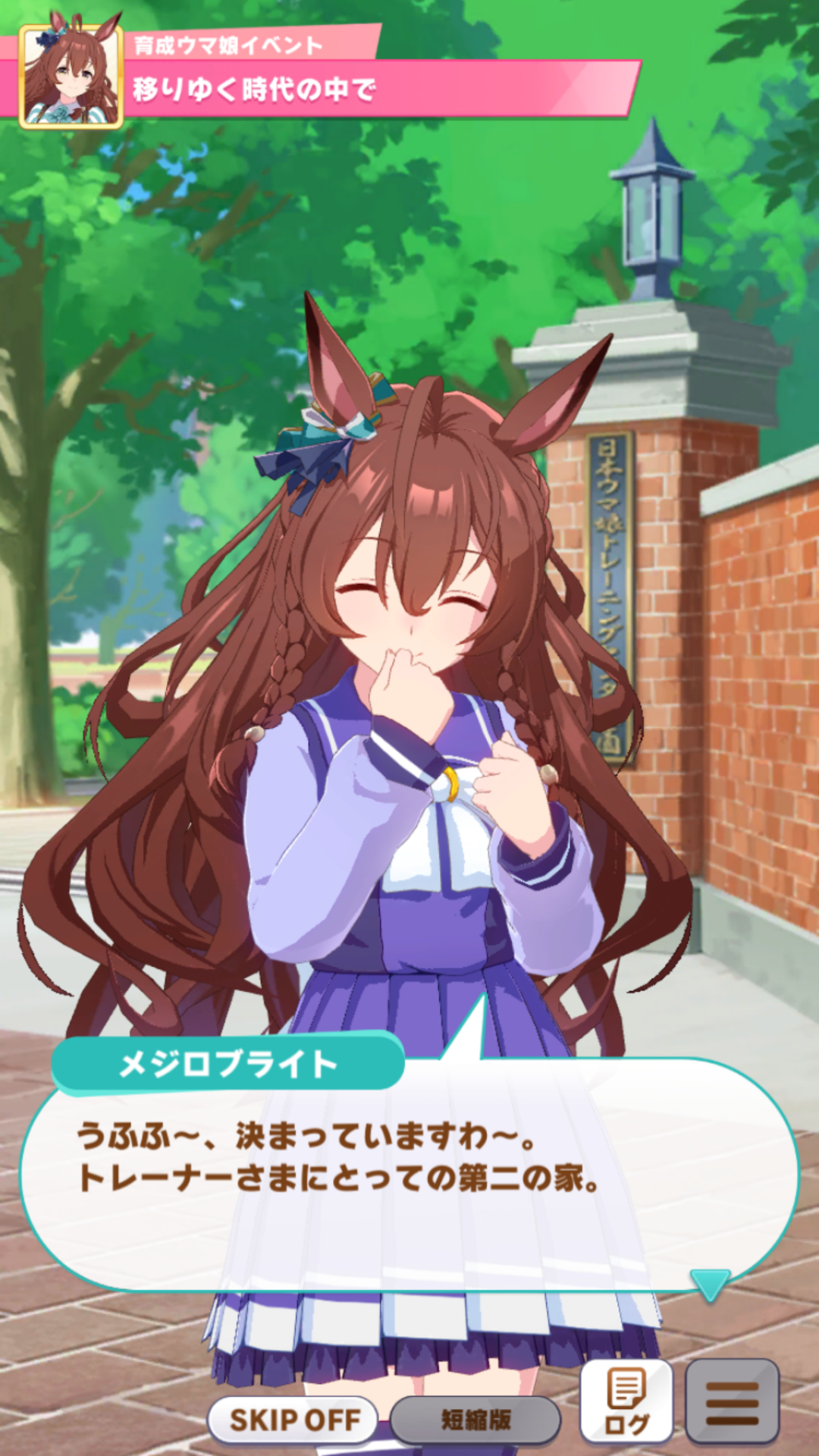Toggle the SKIP OFF button
This screenshot has width=819, height=1456.
point(293,1420)
